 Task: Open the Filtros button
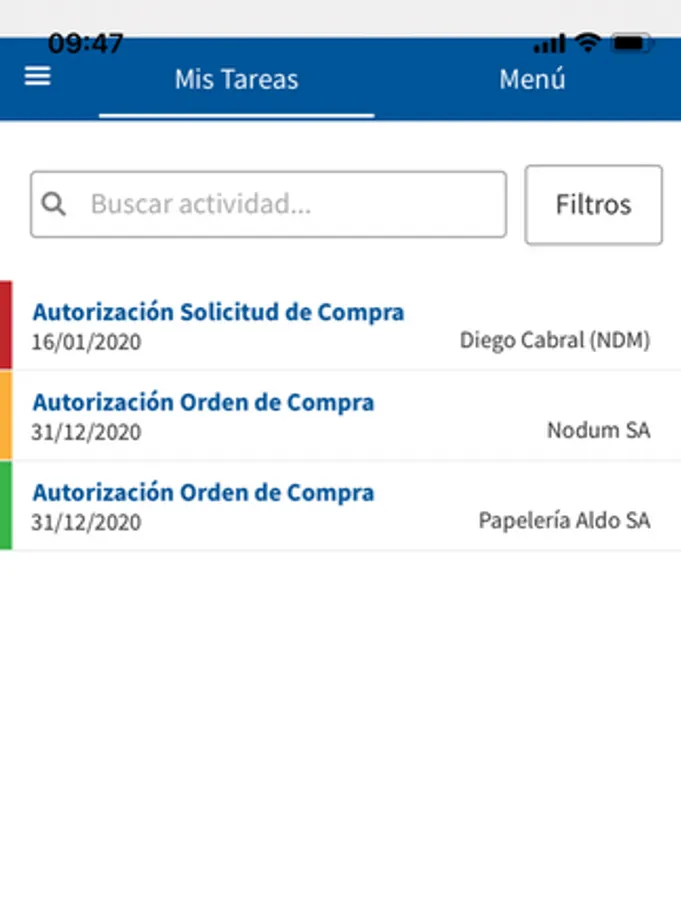593,205
